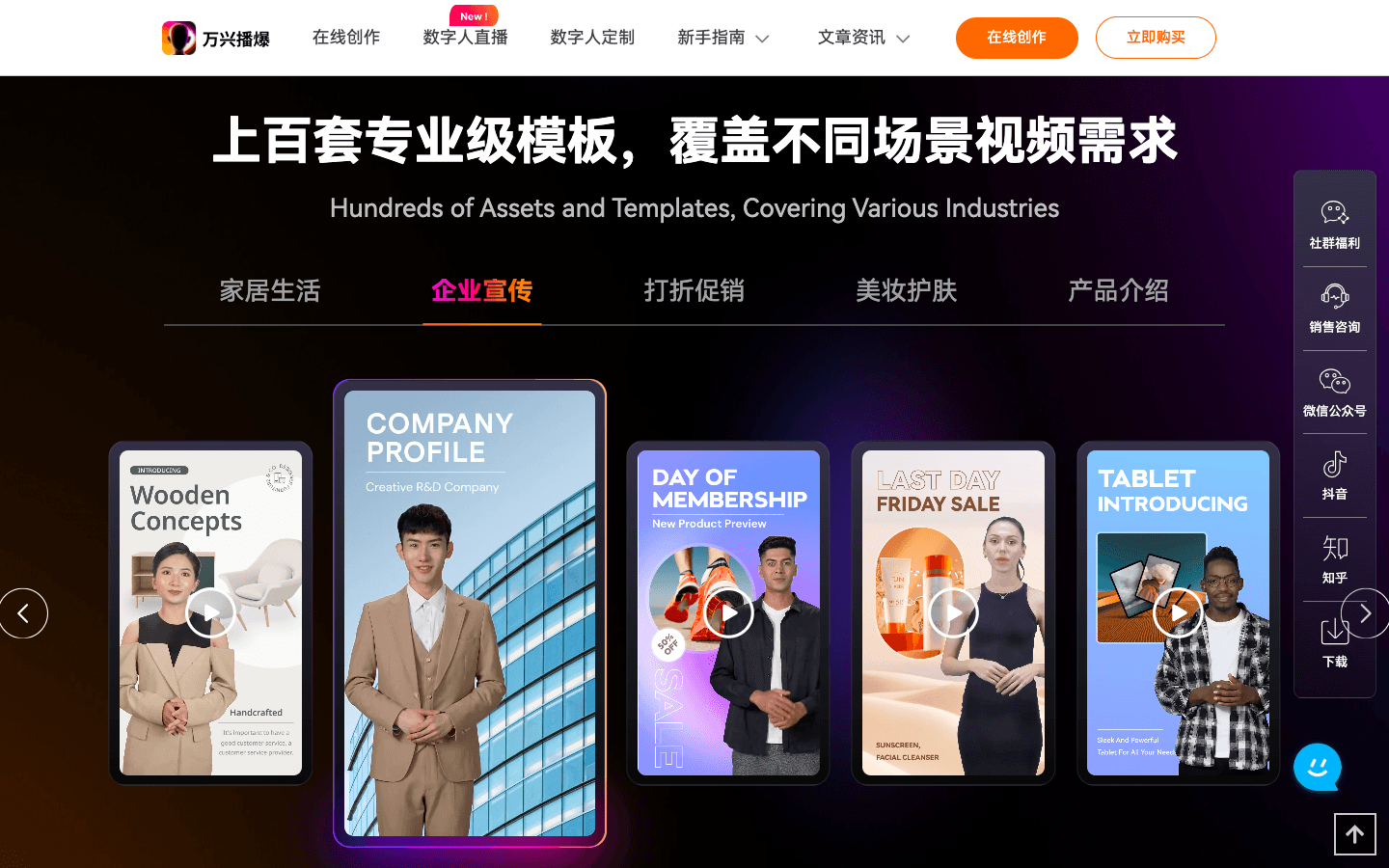
Task: Expand the 新手指南 dropdown
Action: [722, 38]
